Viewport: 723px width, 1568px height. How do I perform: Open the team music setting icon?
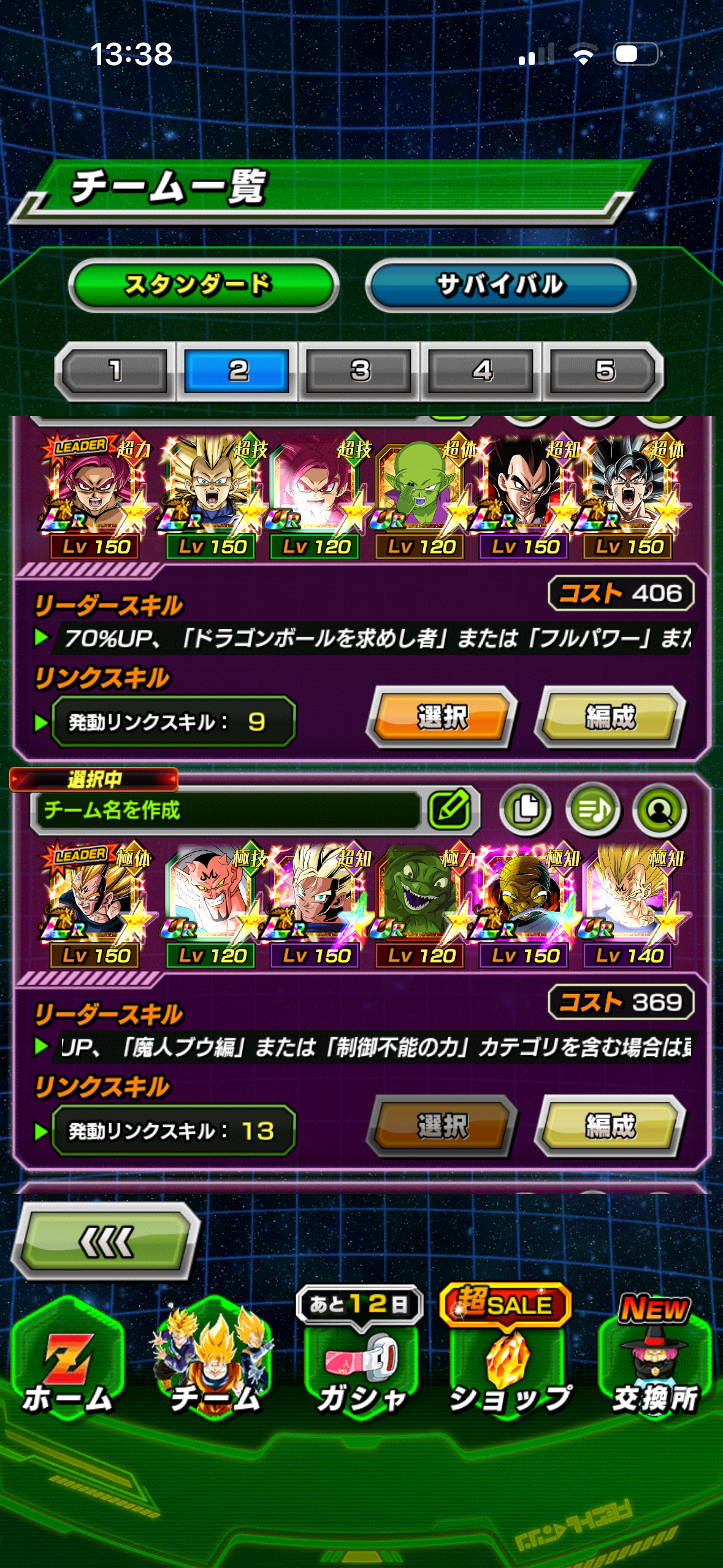click(593, 810)
